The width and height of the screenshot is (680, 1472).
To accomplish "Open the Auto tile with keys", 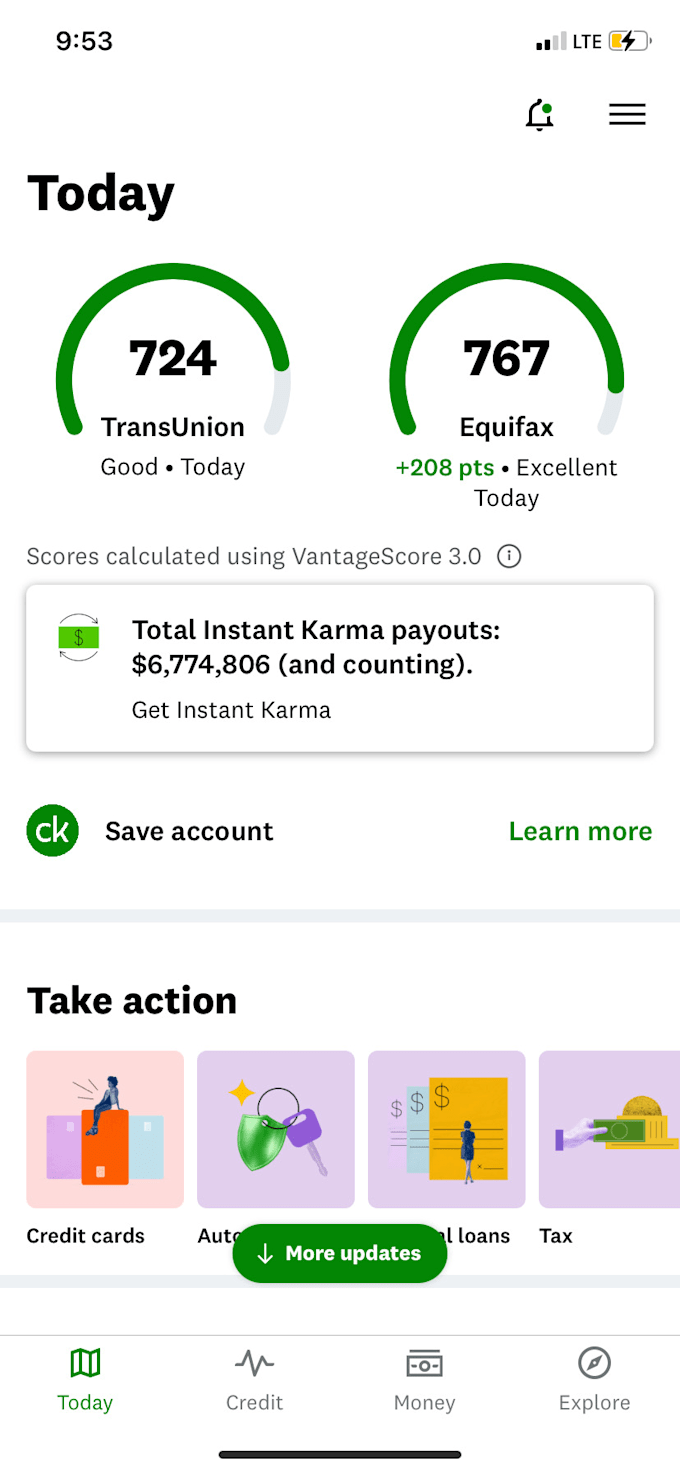I will click(276, 1130).
